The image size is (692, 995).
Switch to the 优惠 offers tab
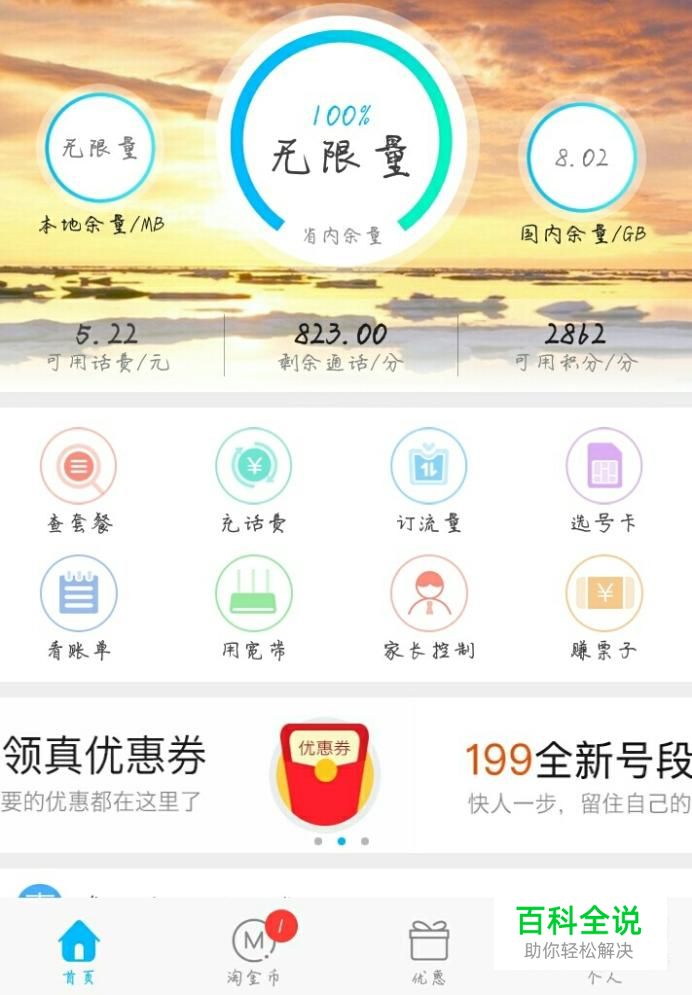point(429,950)
